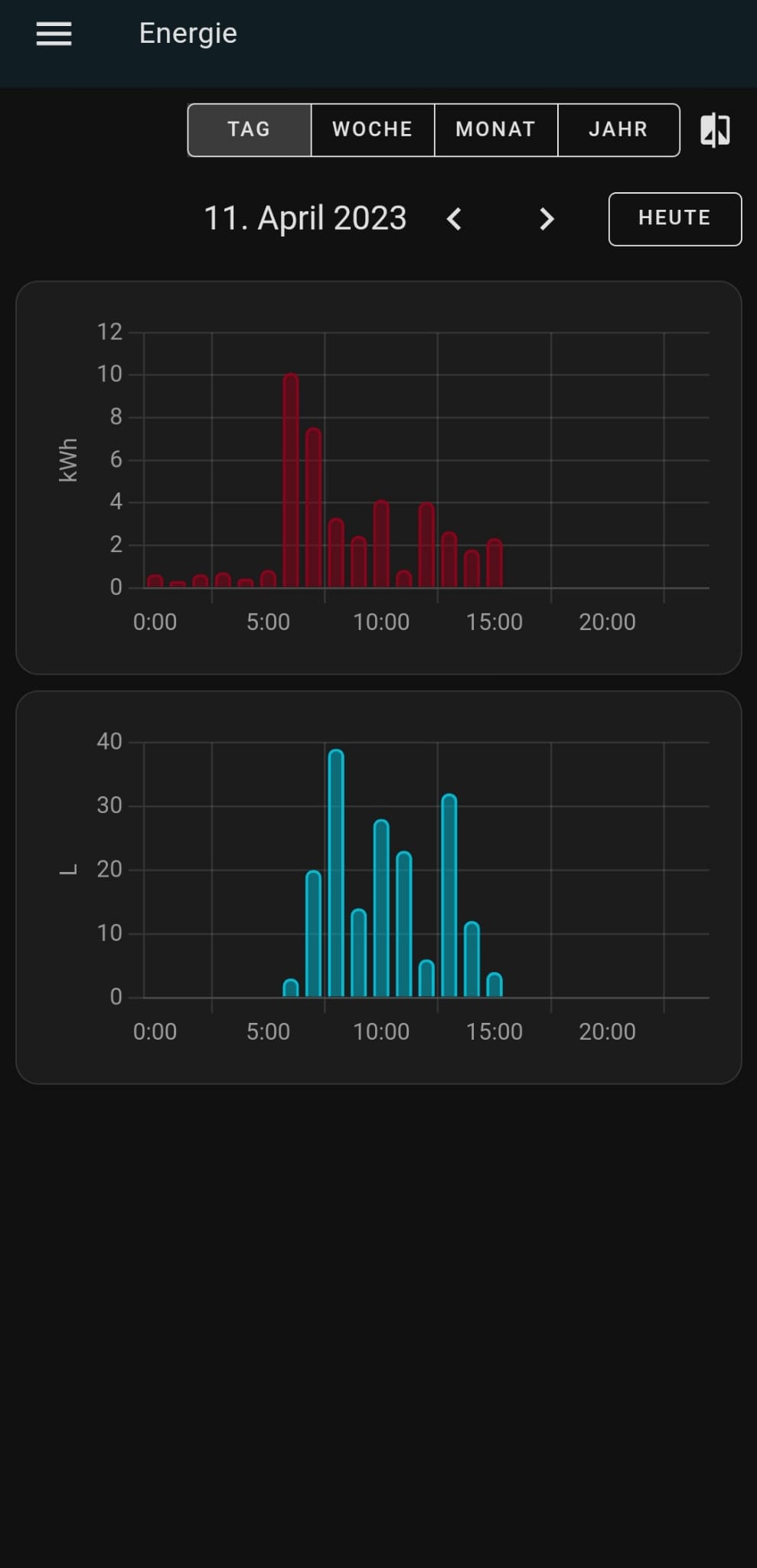757x1568 pixels.
Task: Open the hamburger drawer menu
Action: click(54, 34)
